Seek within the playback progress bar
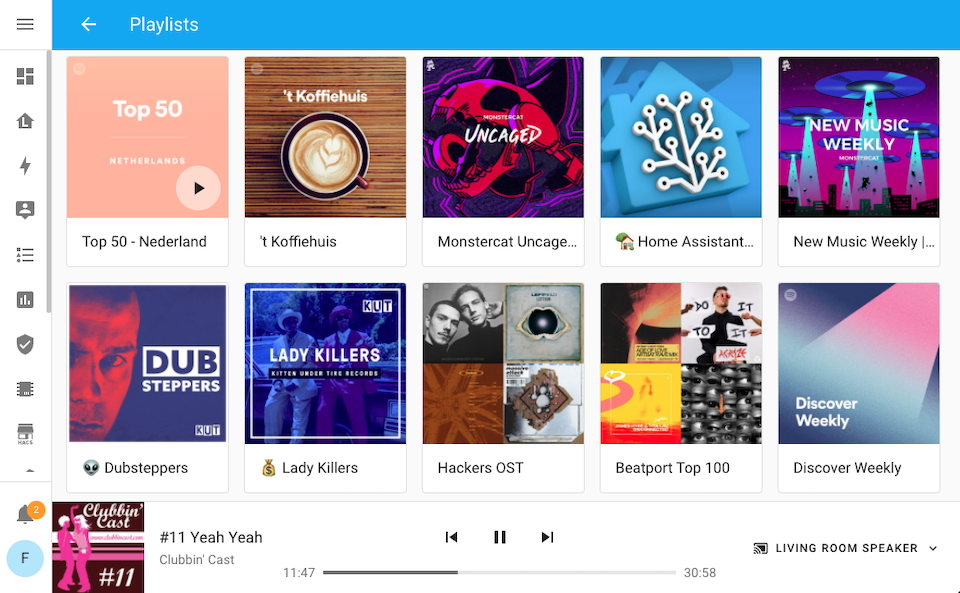Viewport: 960px width, 593px height. click(x=499, y=573)
